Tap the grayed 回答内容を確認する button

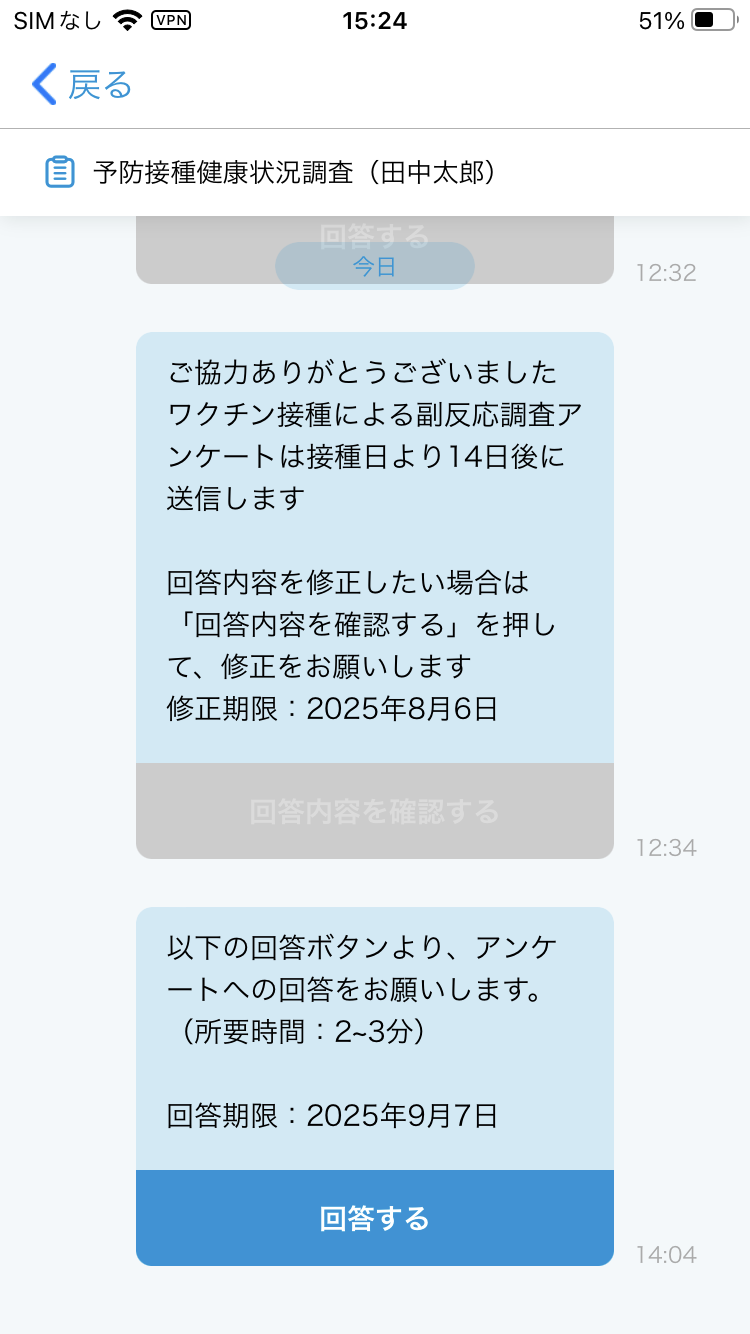[375, 812]
